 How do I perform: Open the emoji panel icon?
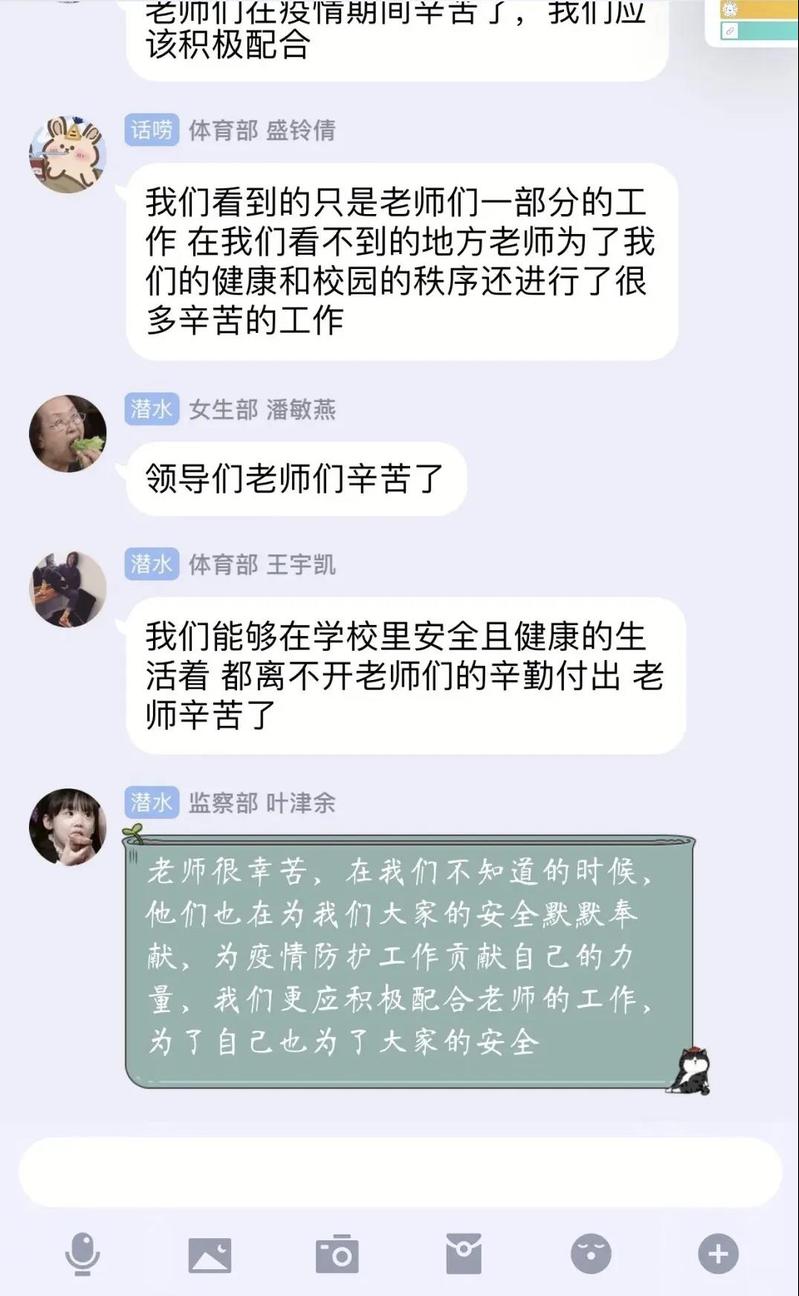pyautogui.click(x=591, y=1253)
